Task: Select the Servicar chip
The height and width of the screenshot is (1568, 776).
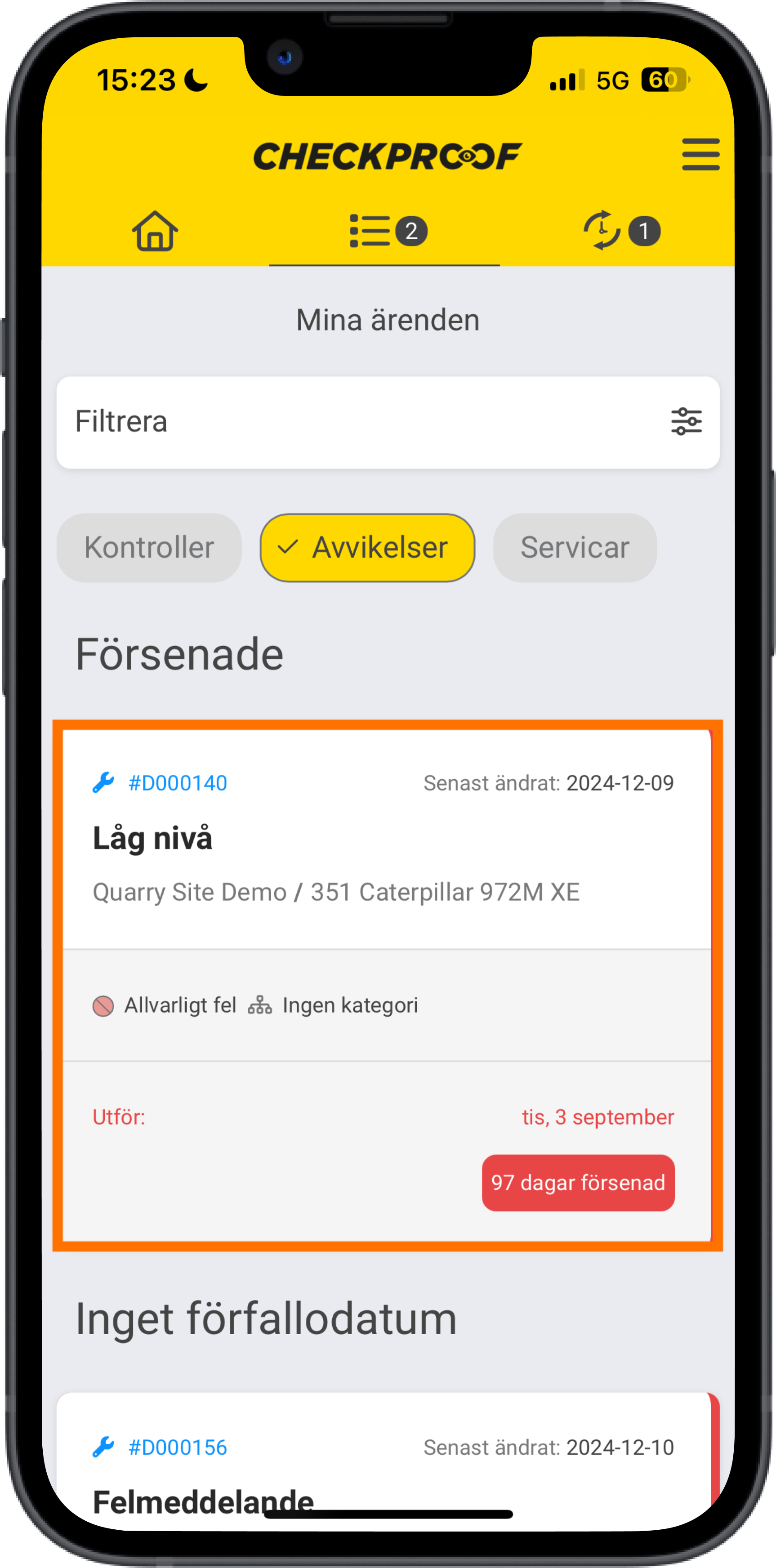Action: (575, 547)
